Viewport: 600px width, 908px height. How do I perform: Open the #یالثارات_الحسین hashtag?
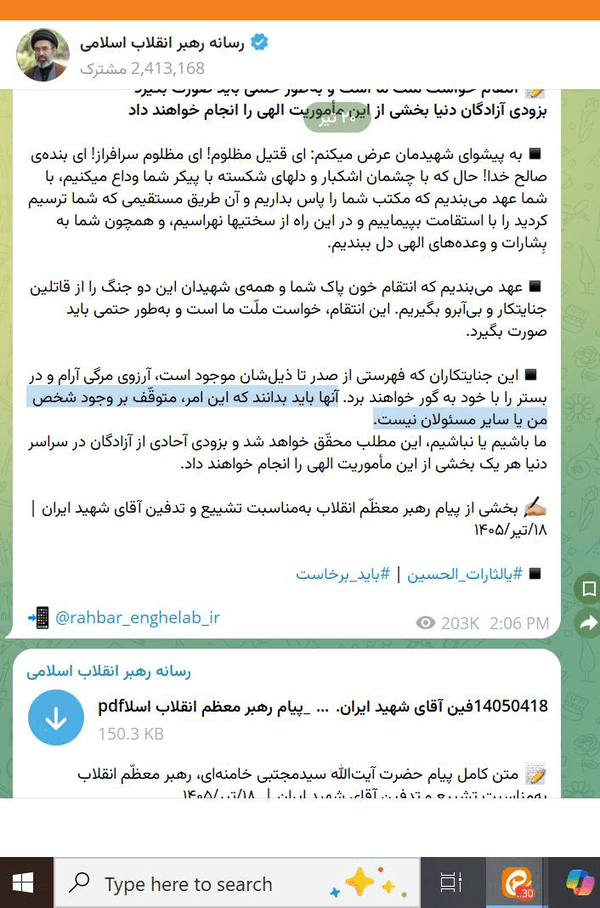pos(465,574)
